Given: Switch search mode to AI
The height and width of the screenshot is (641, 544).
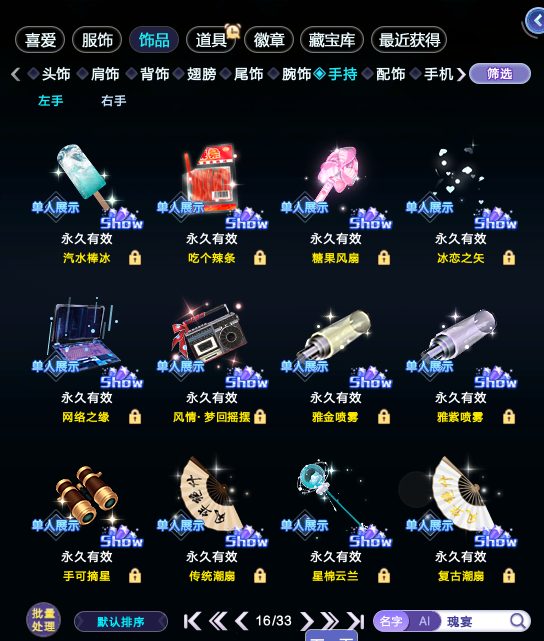Looking at the screenshot, I should pos(424,621).
